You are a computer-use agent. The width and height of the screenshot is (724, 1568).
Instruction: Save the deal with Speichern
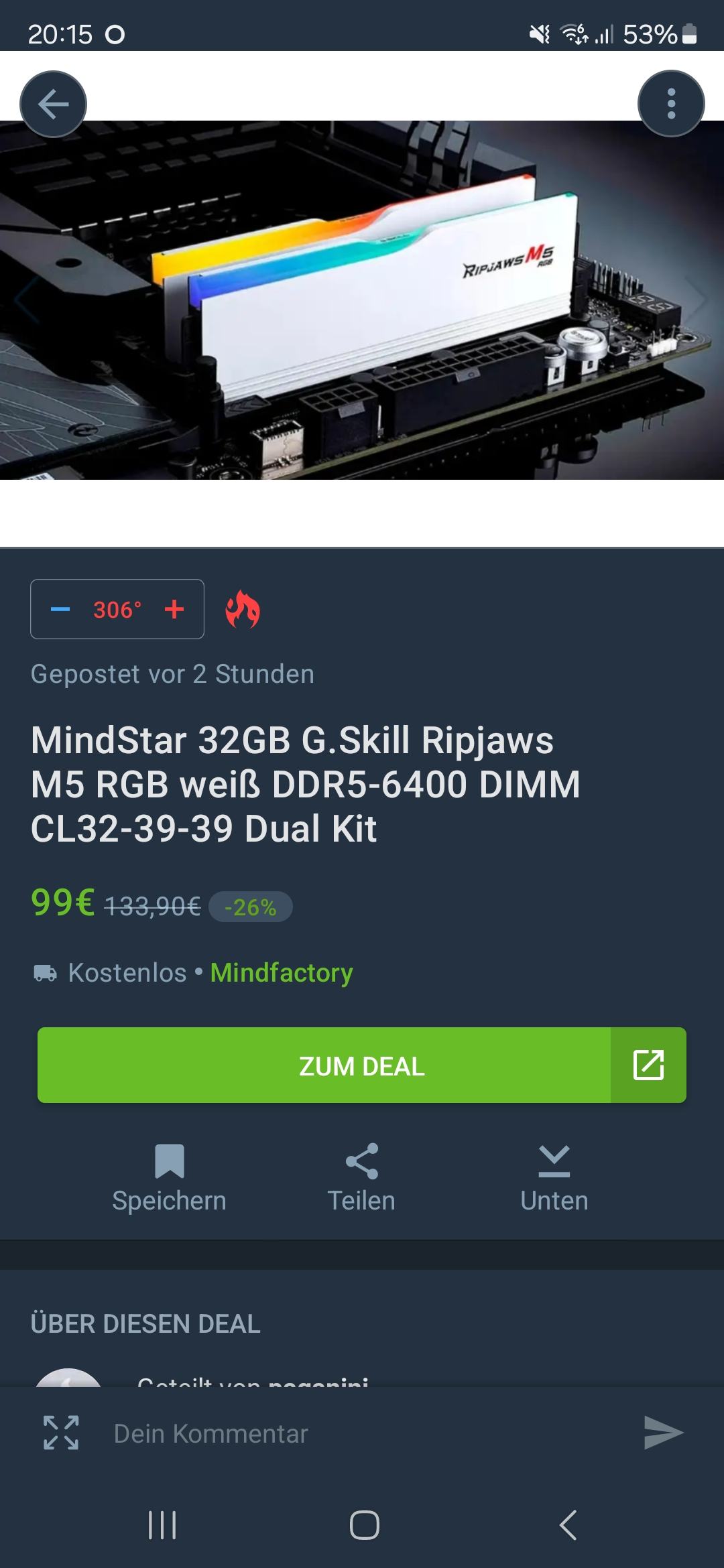pyautogui.click(x=169, y=1178)
